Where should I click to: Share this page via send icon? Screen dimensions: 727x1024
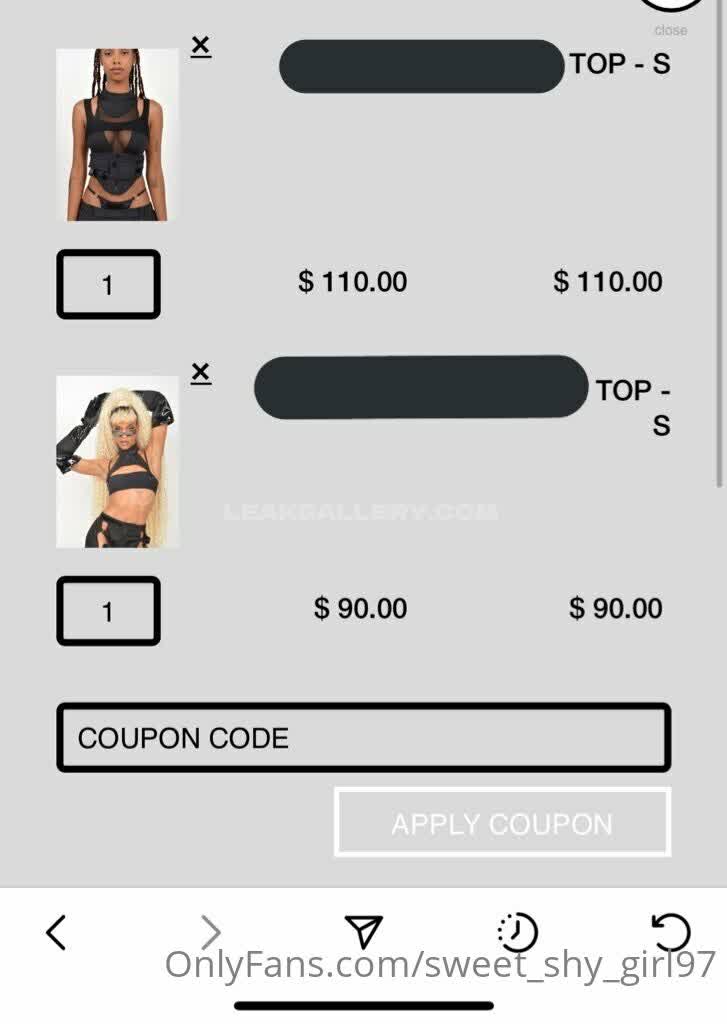pos(364,931)
